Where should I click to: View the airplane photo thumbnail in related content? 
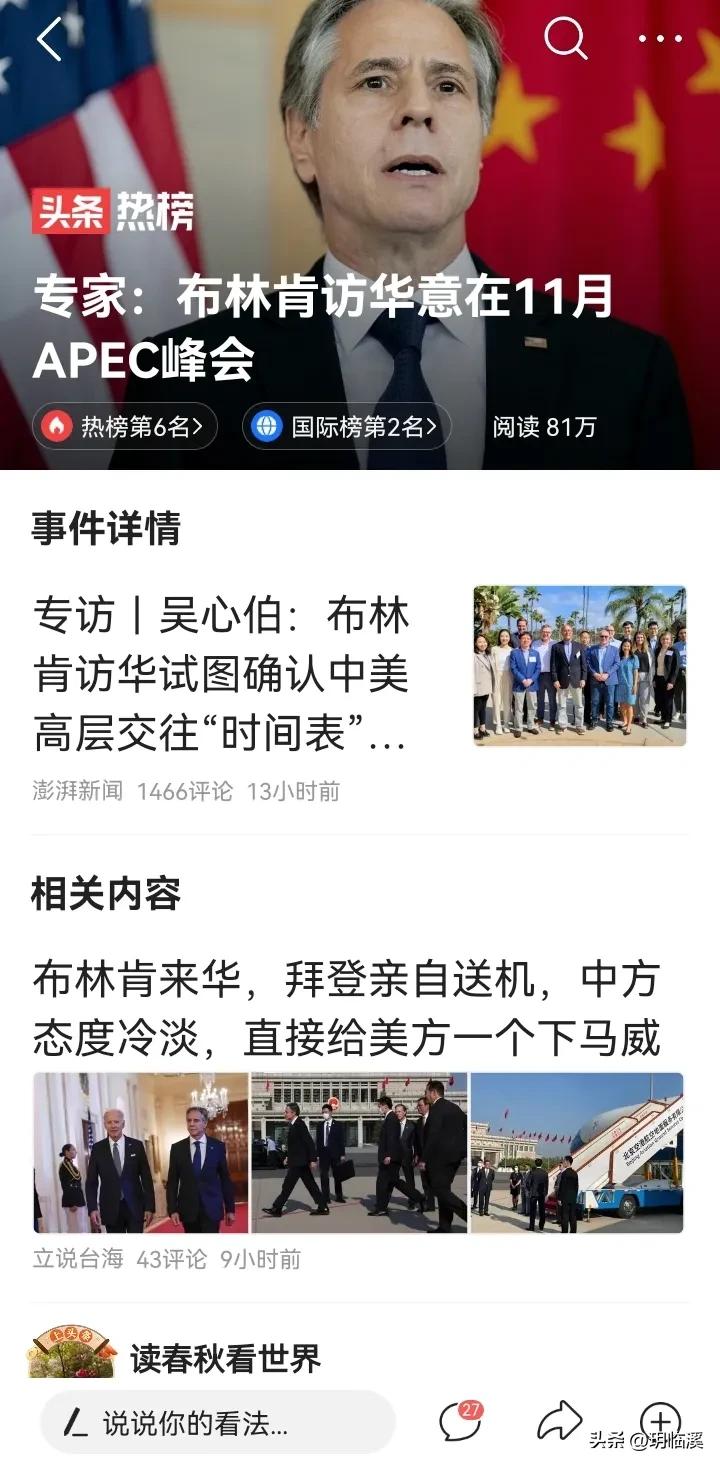coord(579,1150)
